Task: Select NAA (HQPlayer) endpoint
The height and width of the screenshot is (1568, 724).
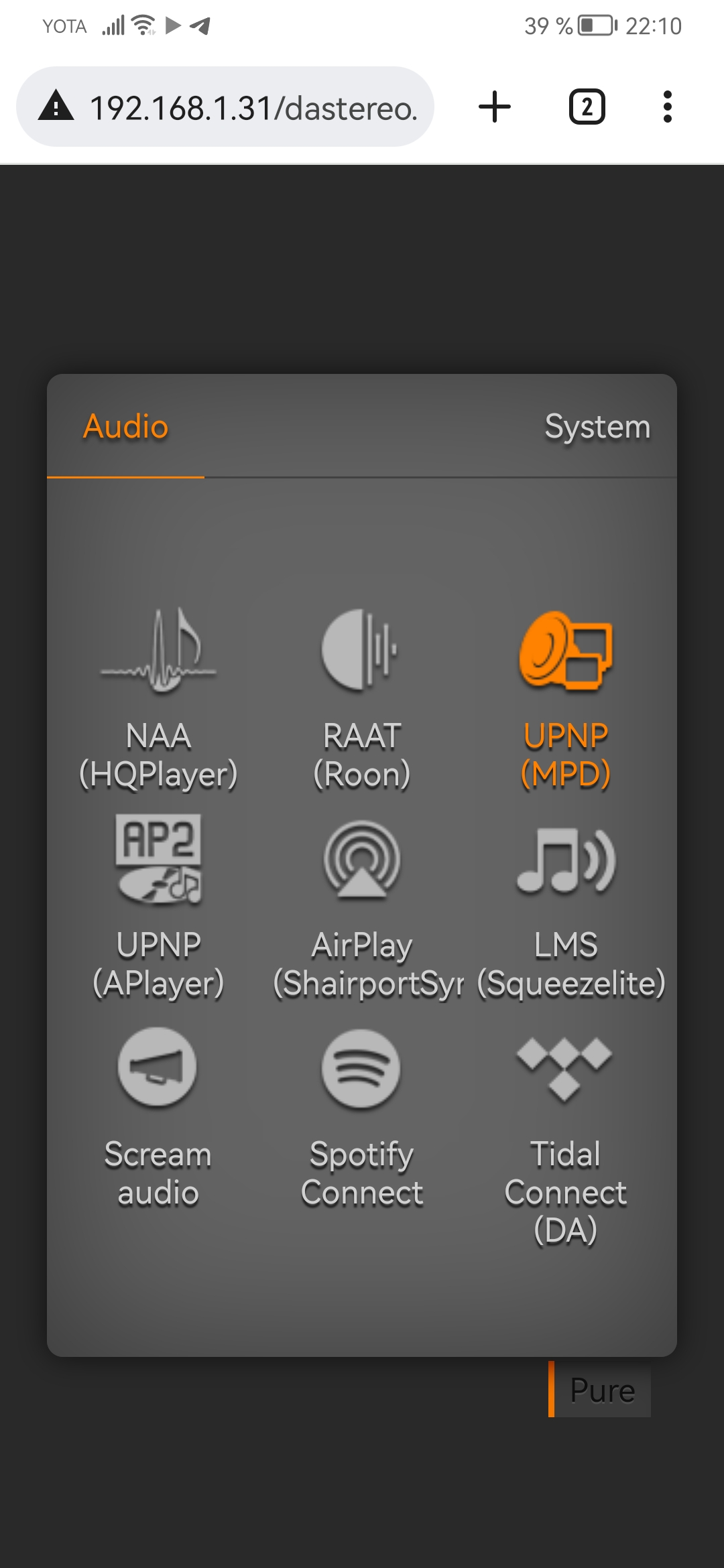Action: [x=158, y=697]
